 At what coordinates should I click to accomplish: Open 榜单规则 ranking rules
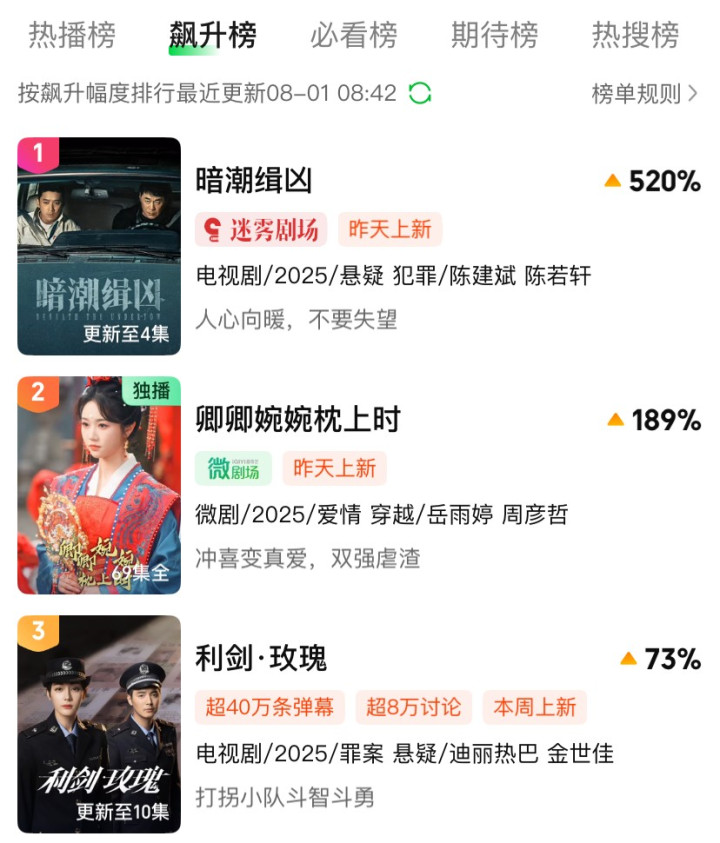point(645,94)
